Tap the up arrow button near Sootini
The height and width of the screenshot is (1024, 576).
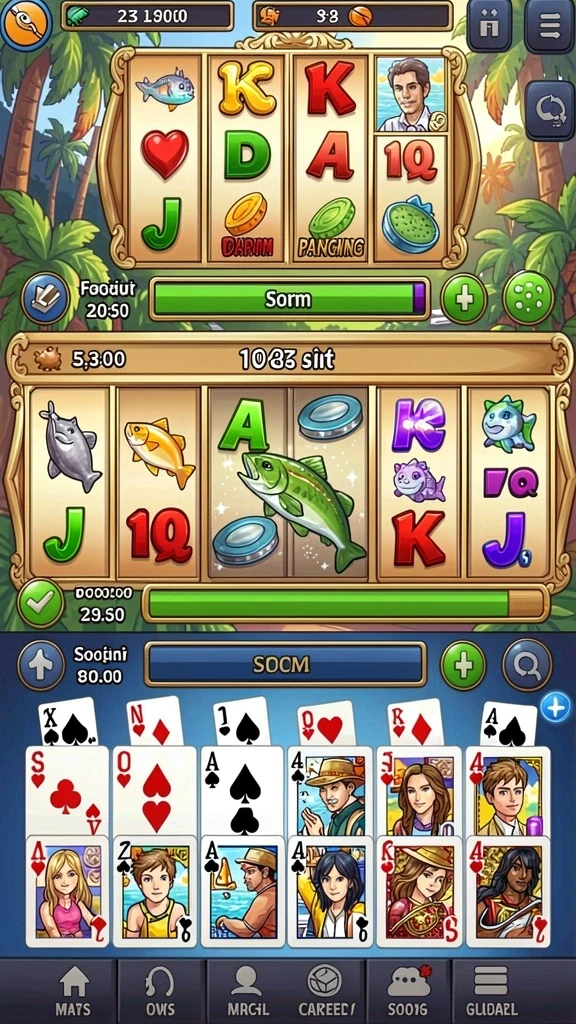point(40,665)
